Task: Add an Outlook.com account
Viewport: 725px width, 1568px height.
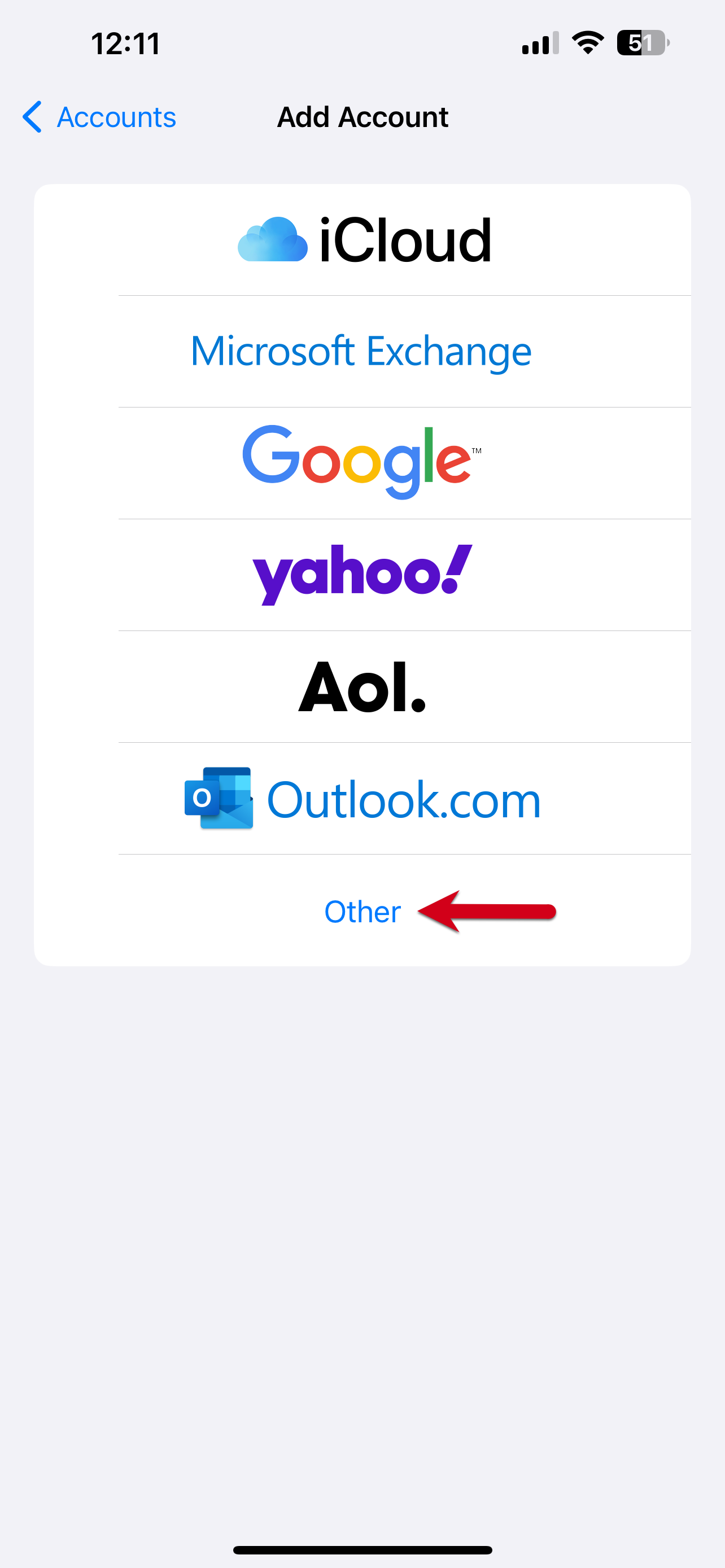Action: [363, 799]
